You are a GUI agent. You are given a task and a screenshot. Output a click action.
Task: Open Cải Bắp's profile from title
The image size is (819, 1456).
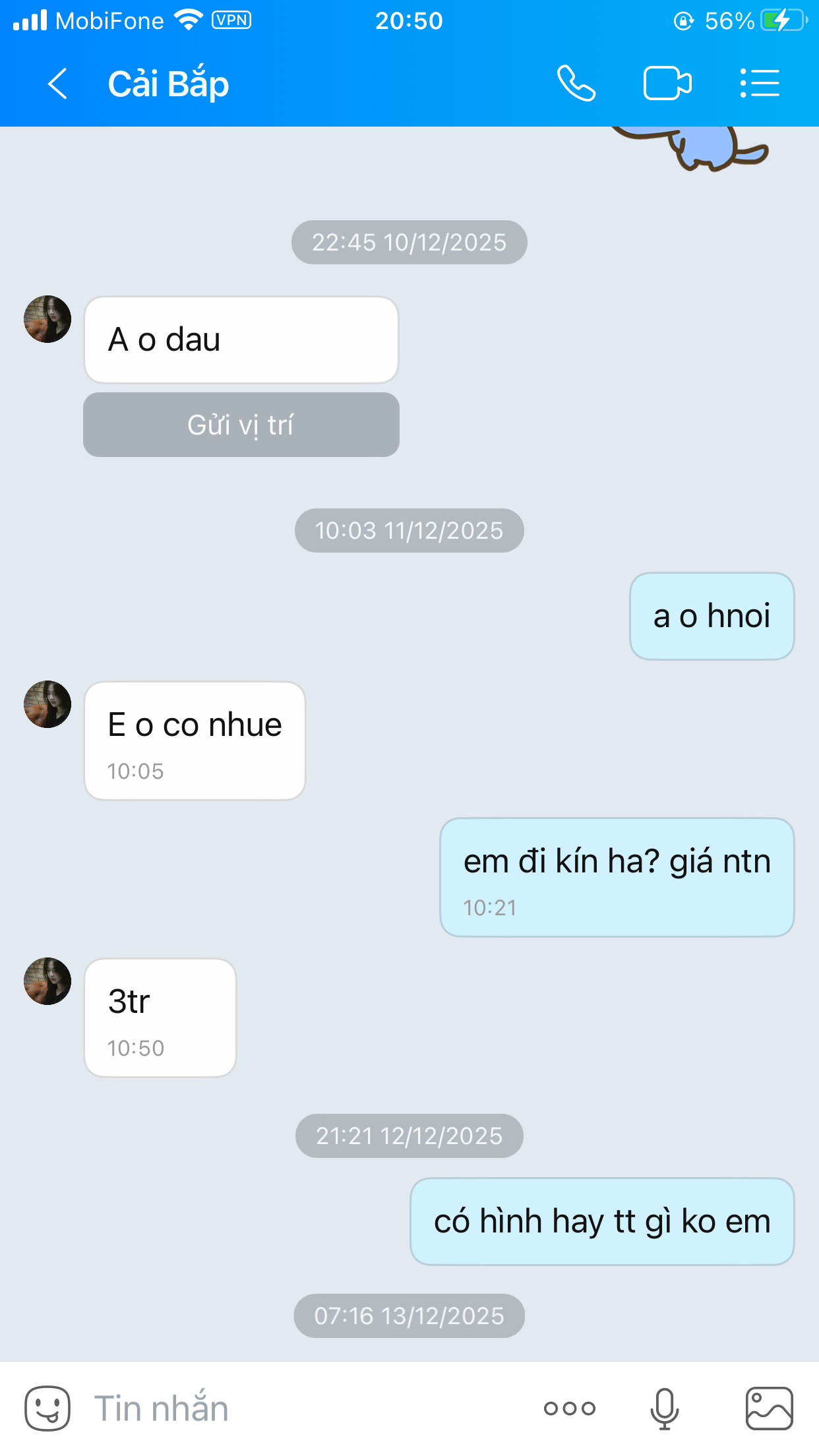169,84
